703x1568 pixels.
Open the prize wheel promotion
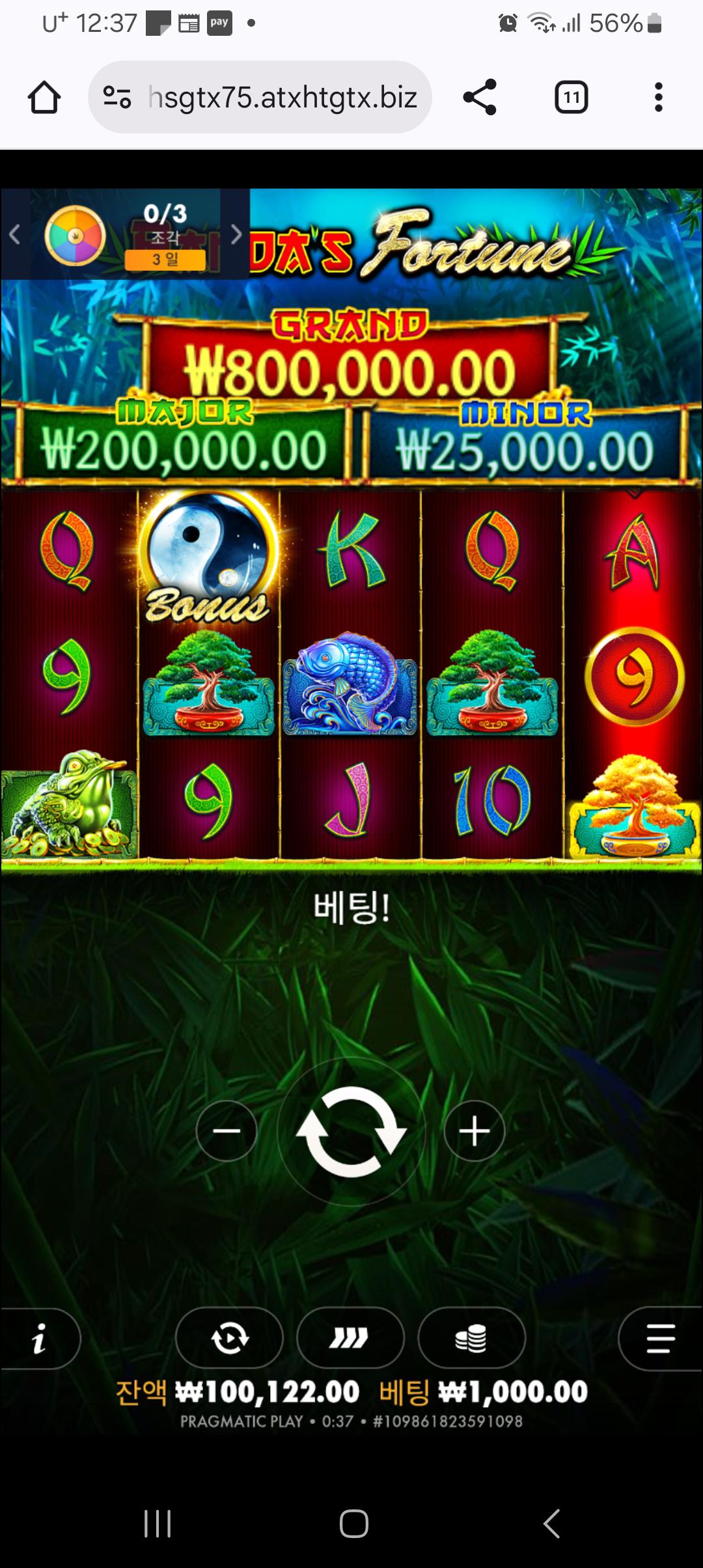click(x=75, y=236)
